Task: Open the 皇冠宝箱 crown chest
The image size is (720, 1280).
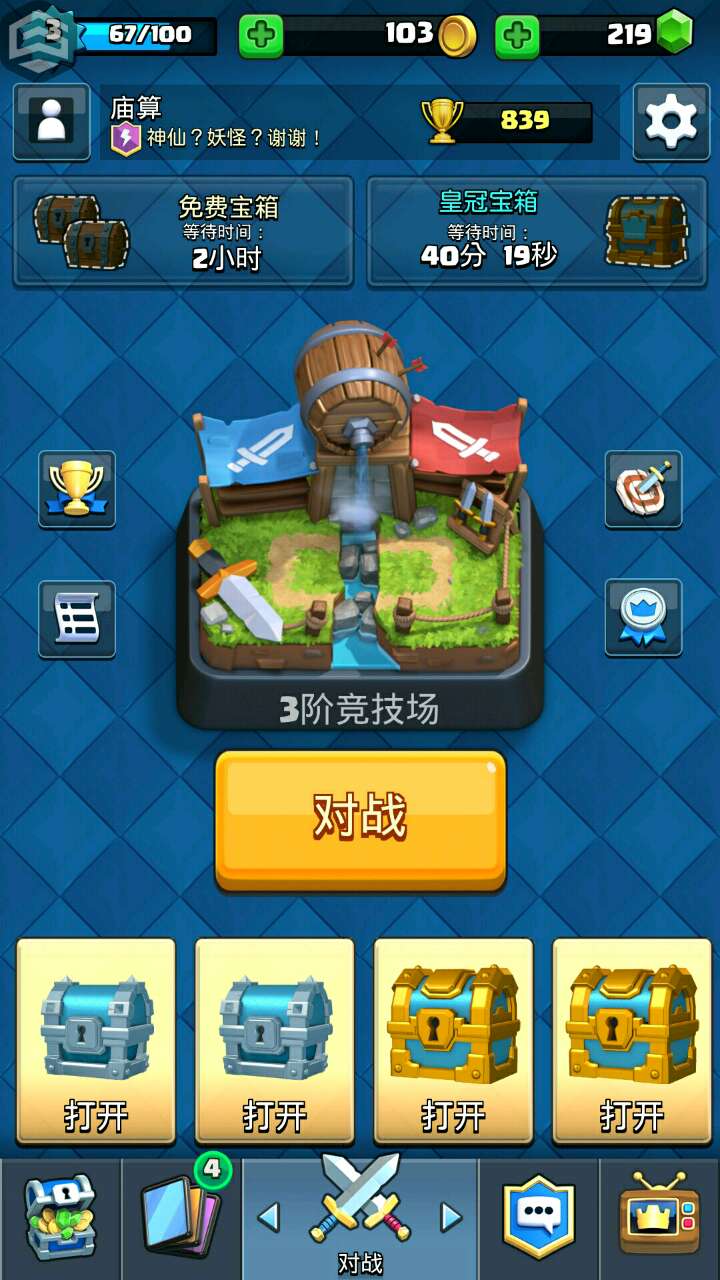Action: tap(538, 232)
